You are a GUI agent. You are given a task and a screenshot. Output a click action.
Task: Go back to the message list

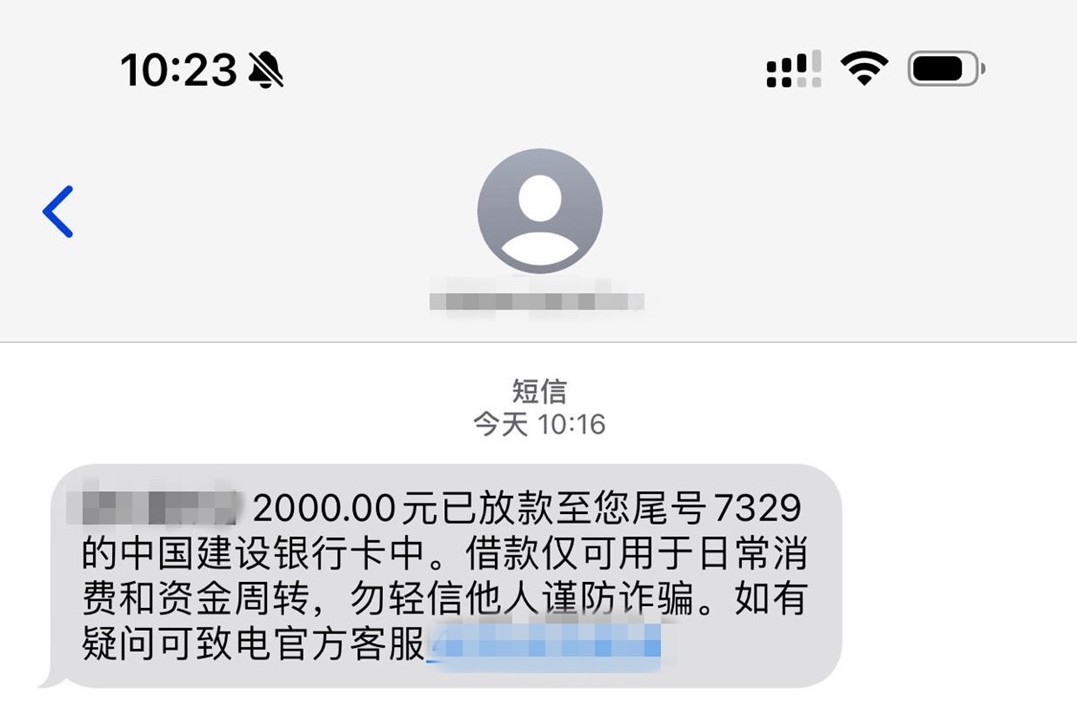58,212
